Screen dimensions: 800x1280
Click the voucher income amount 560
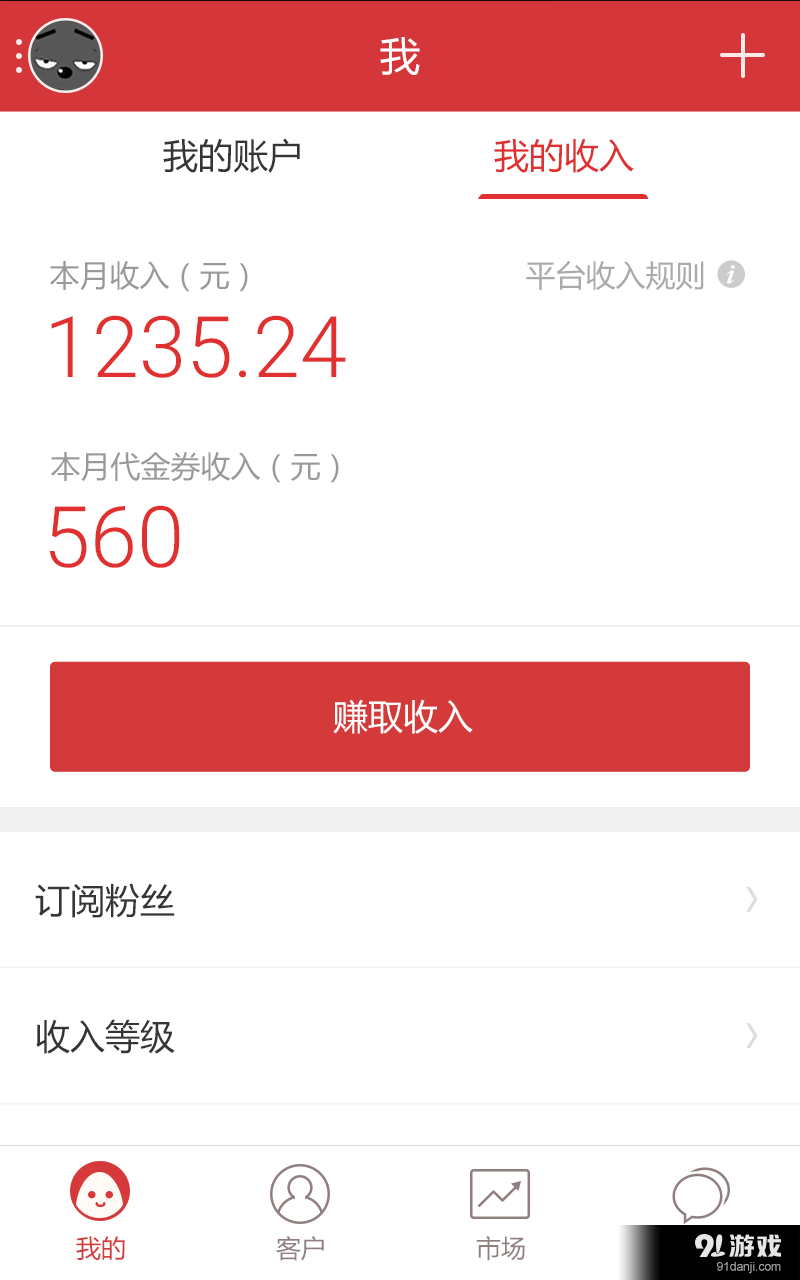tap(113, 537)
